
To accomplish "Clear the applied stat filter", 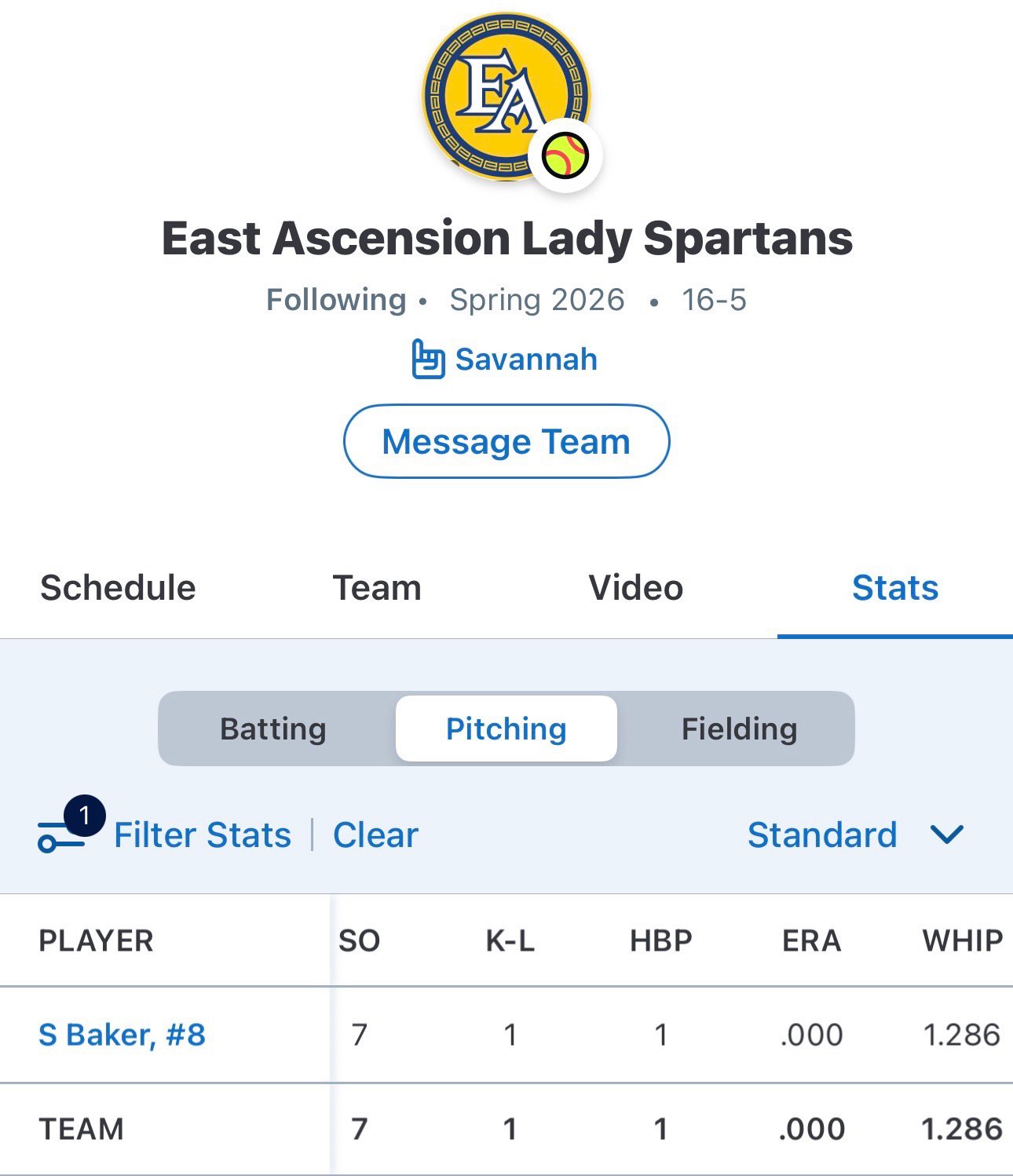I will coord(375,835).
